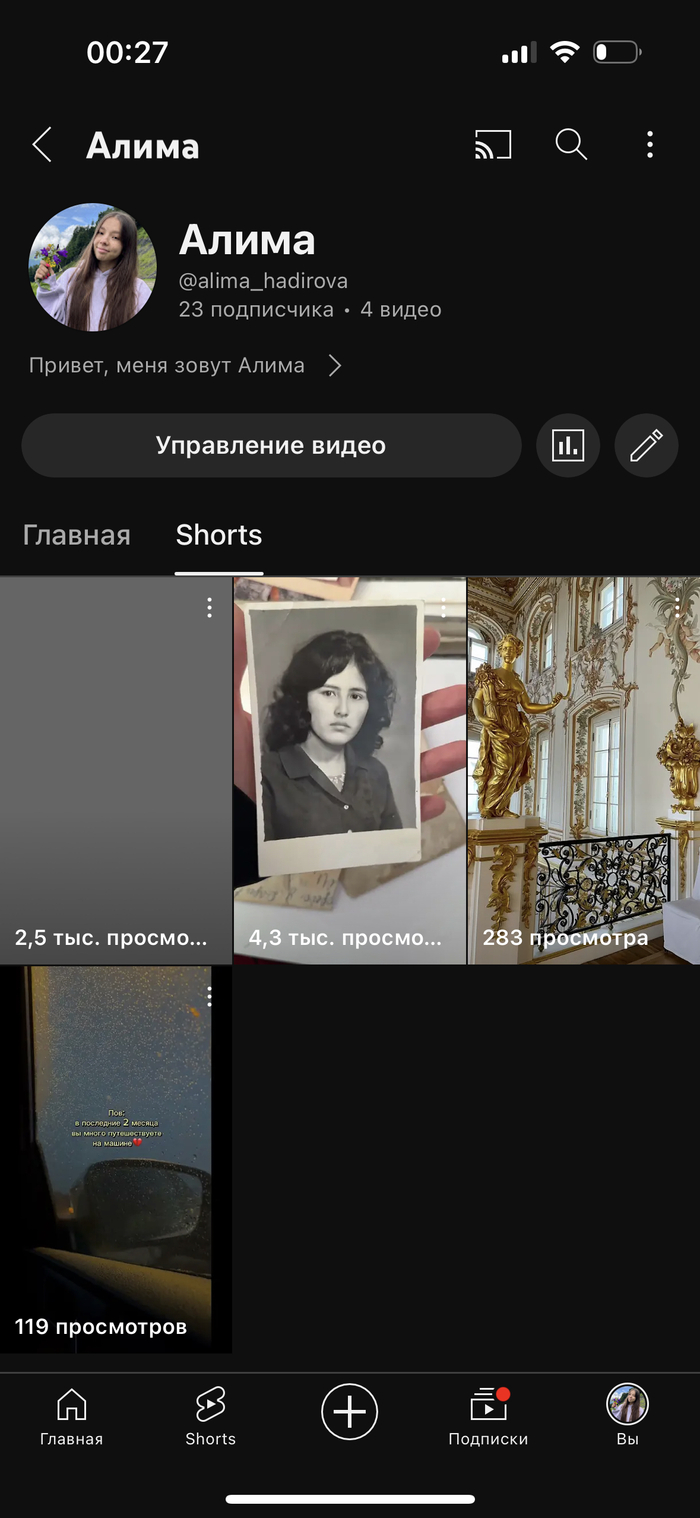This screenshot has height=1518, width=700.
Task: Open Shorts in bottom navigation
Action: (210, 1417)
